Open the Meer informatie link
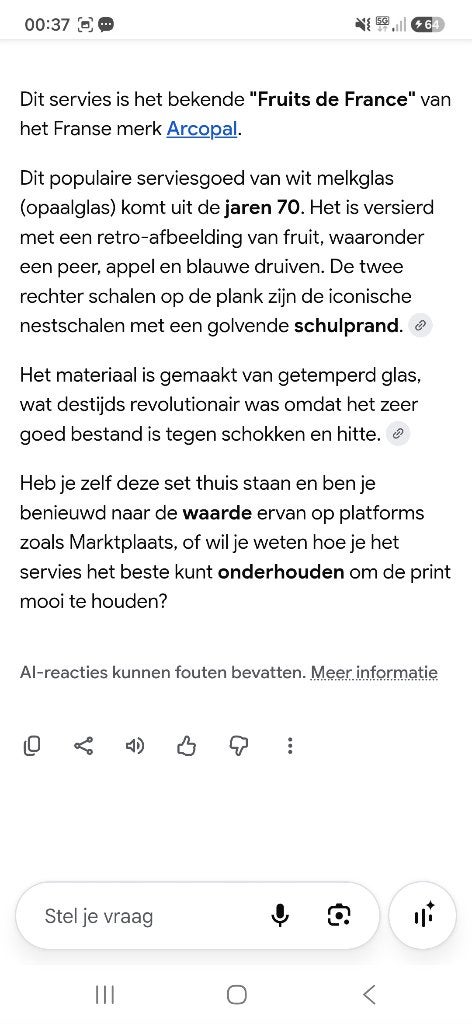The width and height of the screenshot is (472, 1024). click(374, 672)
